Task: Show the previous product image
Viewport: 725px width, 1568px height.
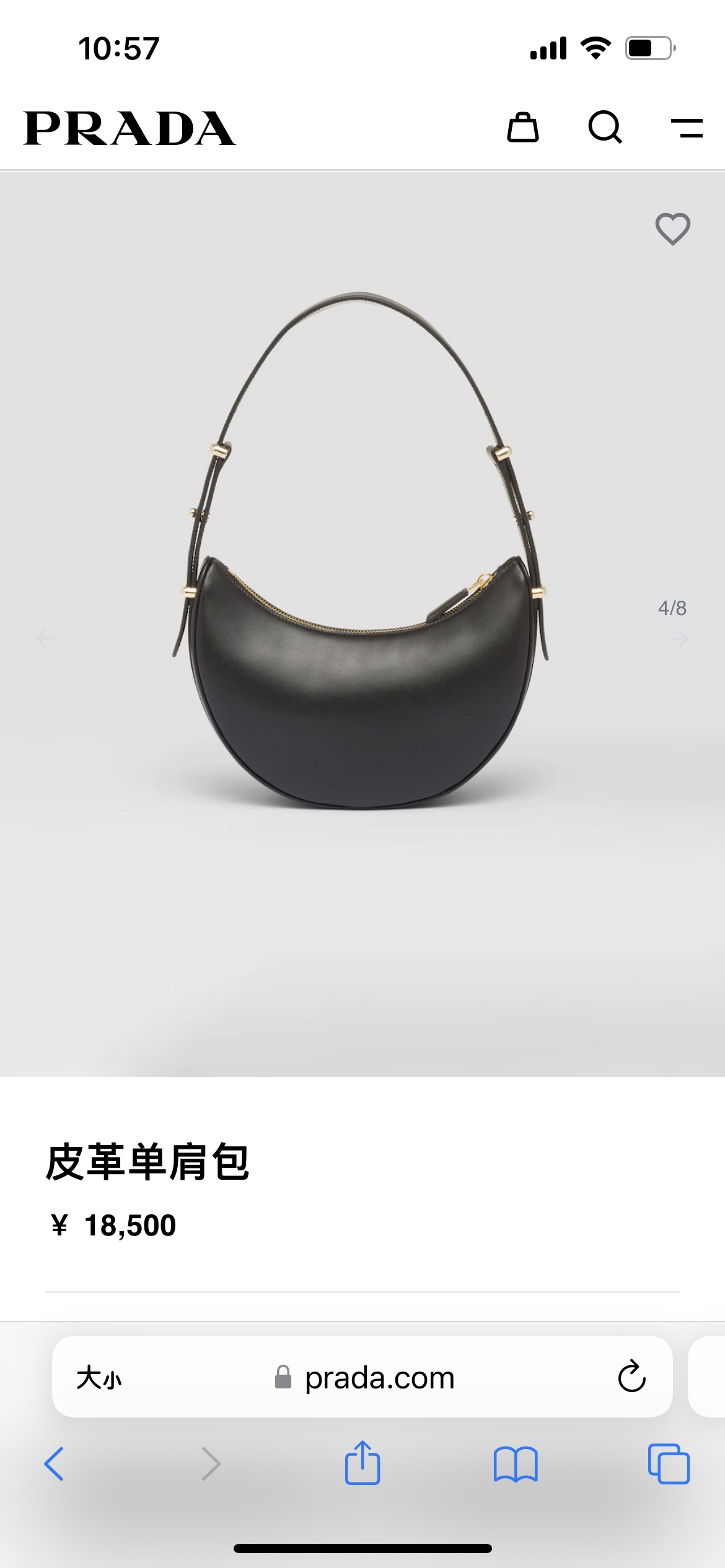Action: click(x=46, y=638)
